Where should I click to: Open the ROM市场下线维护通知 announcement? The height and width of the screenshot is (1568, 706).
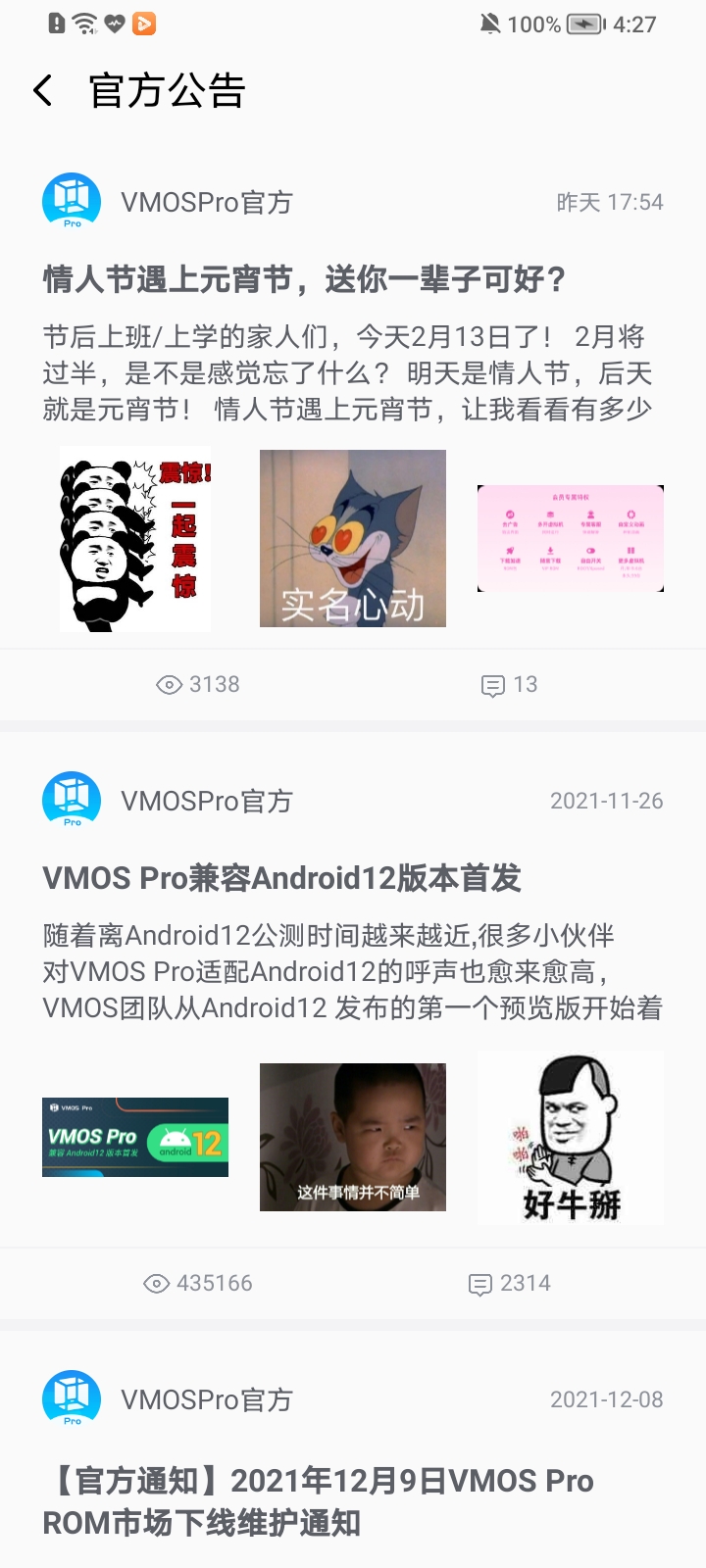pyautogui.click(x=319, y=1501)
